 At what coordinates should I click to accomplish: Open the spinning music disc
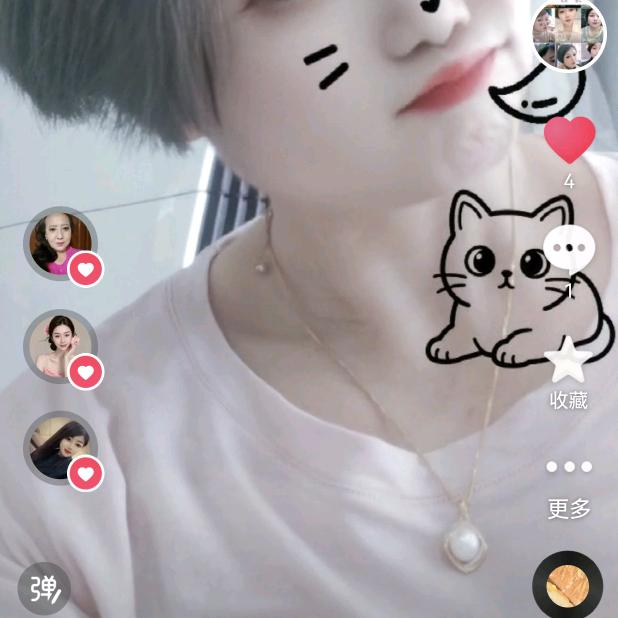click(567, 585)
